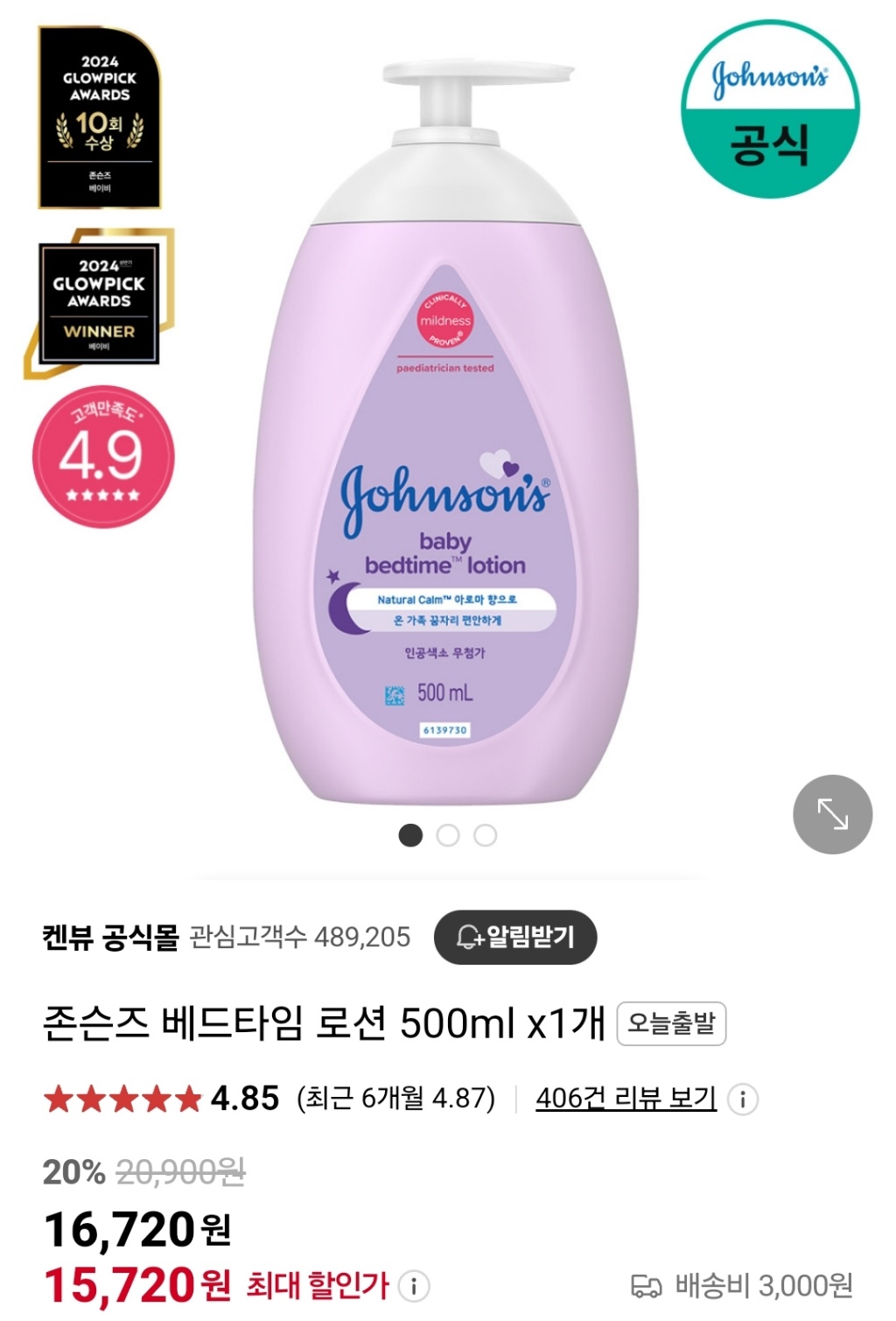Jump to the second product image dot

pyautogui.click(x=448, y=835)
